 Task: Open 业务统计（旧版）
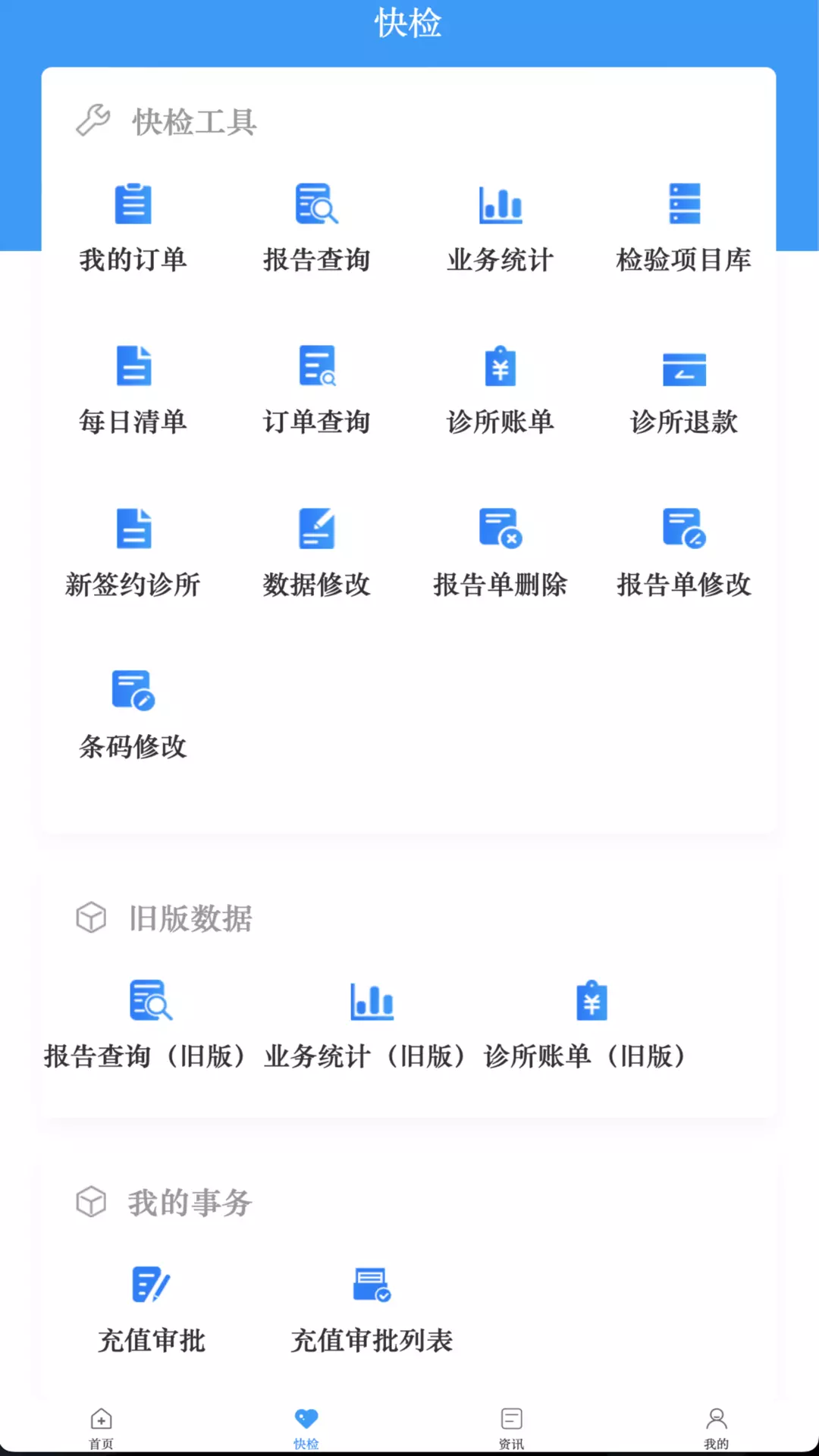tap(372, 1025)
